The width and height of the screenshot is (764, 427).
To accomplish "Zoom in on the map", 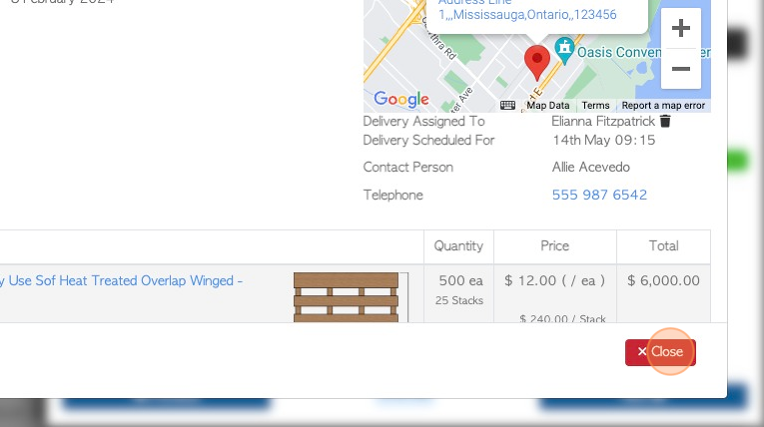I will tap(680, 28).
